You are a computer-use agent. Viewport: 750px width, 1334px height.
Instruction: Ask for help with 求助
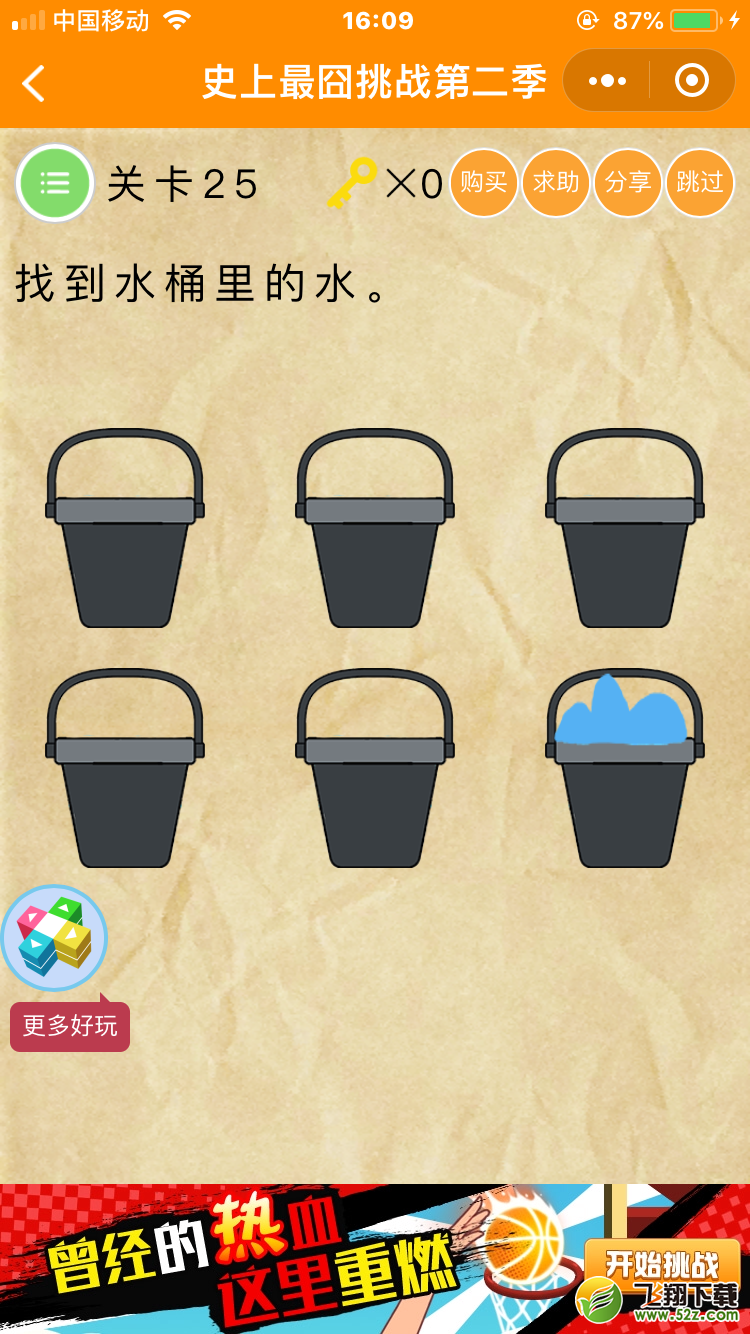click(555, 182)
